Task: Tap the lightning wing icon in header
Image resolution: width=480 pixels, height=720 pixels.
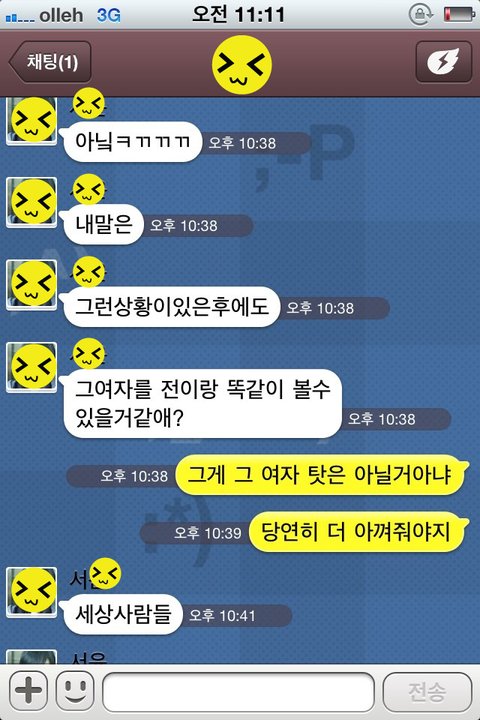Action: [443, 62]
